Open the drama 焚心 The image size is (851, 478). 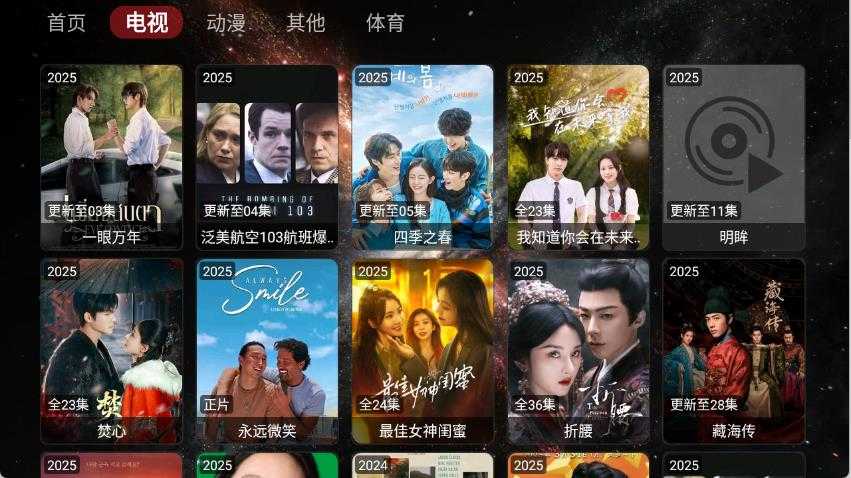point(112,351)
